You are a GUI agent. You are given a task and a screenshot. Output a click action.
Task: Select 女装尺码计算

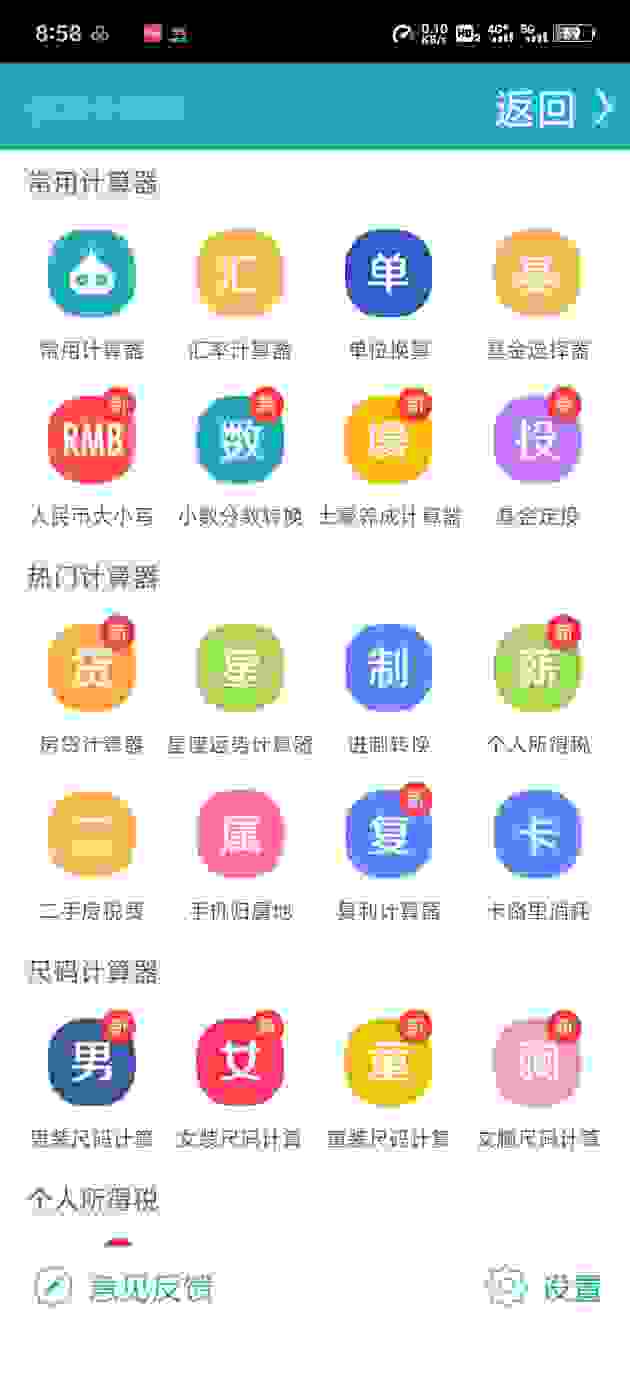tap(240, 1062)
